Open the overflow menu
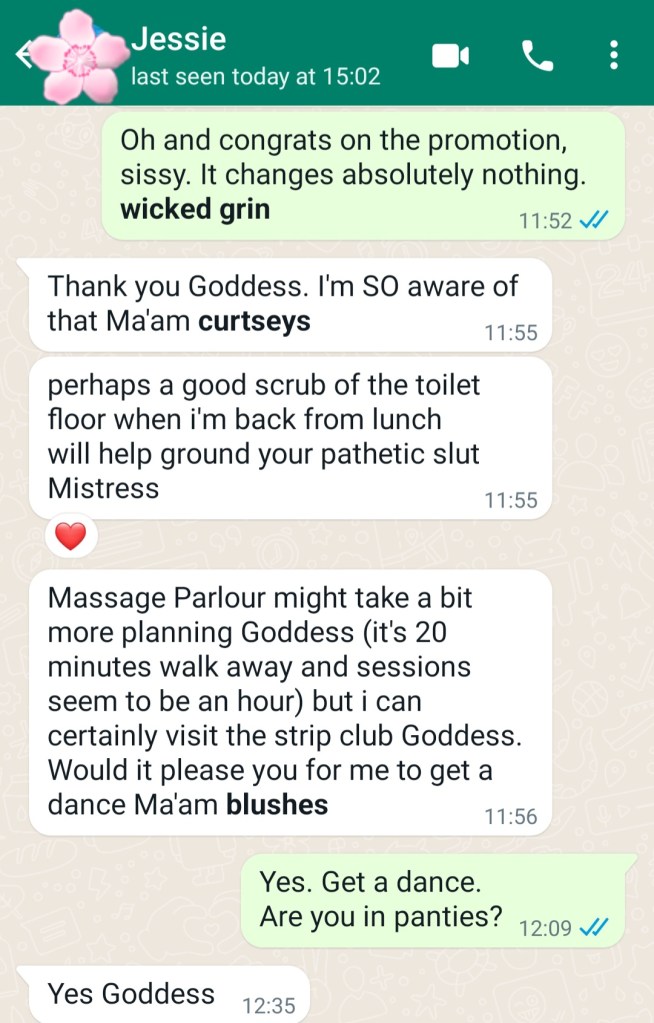The width and height of the screenshot is (654, 1023). click(x=613, y=56)
